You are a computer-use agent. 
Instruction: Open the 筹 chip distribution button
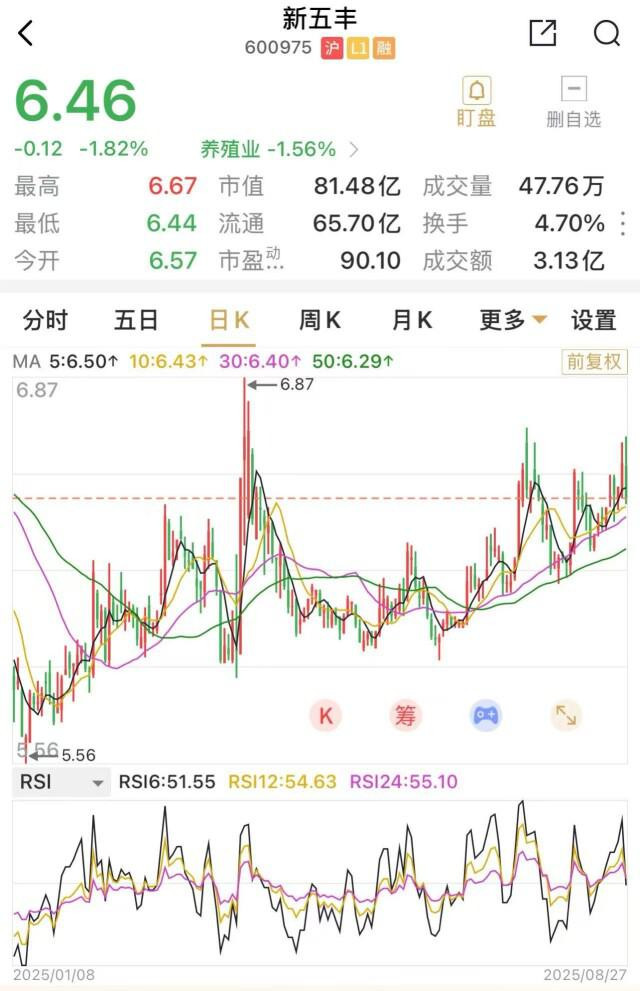click(405, 715)
